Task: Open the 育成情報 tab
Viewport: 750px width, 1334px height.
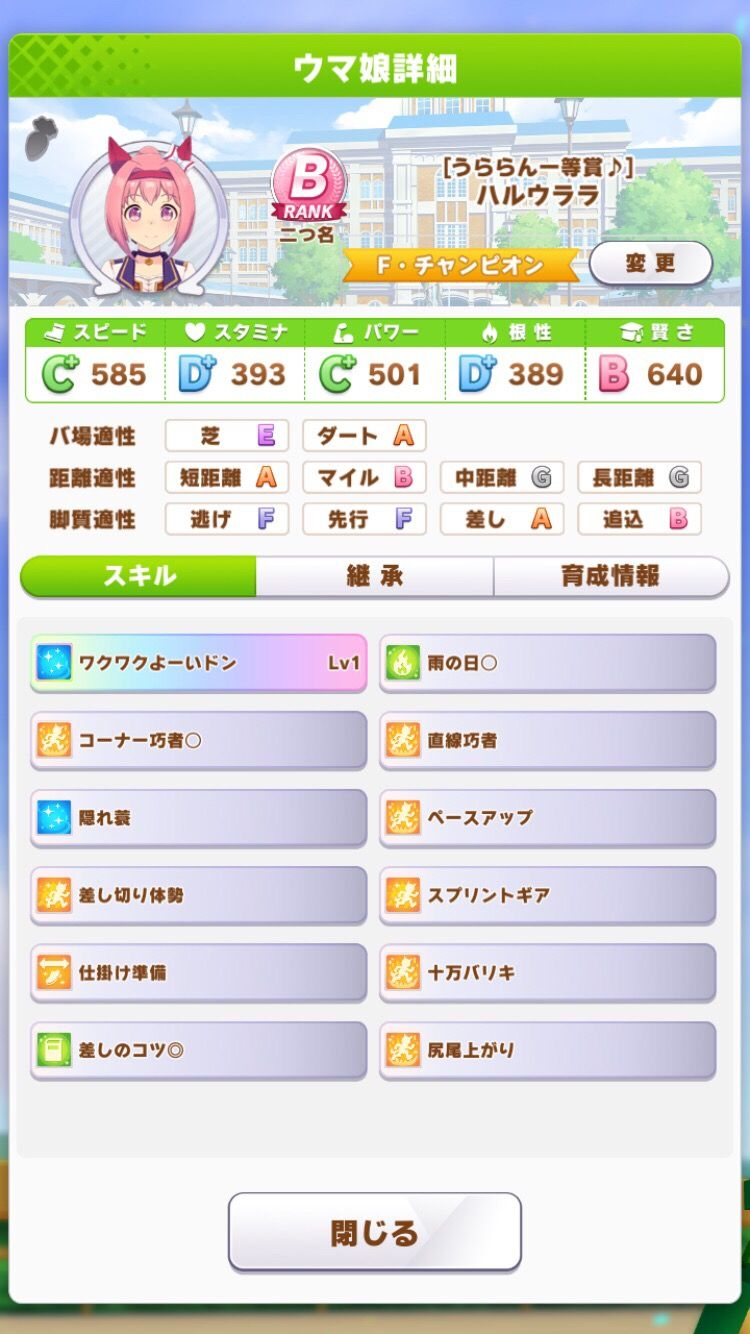Action: [610, 576]
